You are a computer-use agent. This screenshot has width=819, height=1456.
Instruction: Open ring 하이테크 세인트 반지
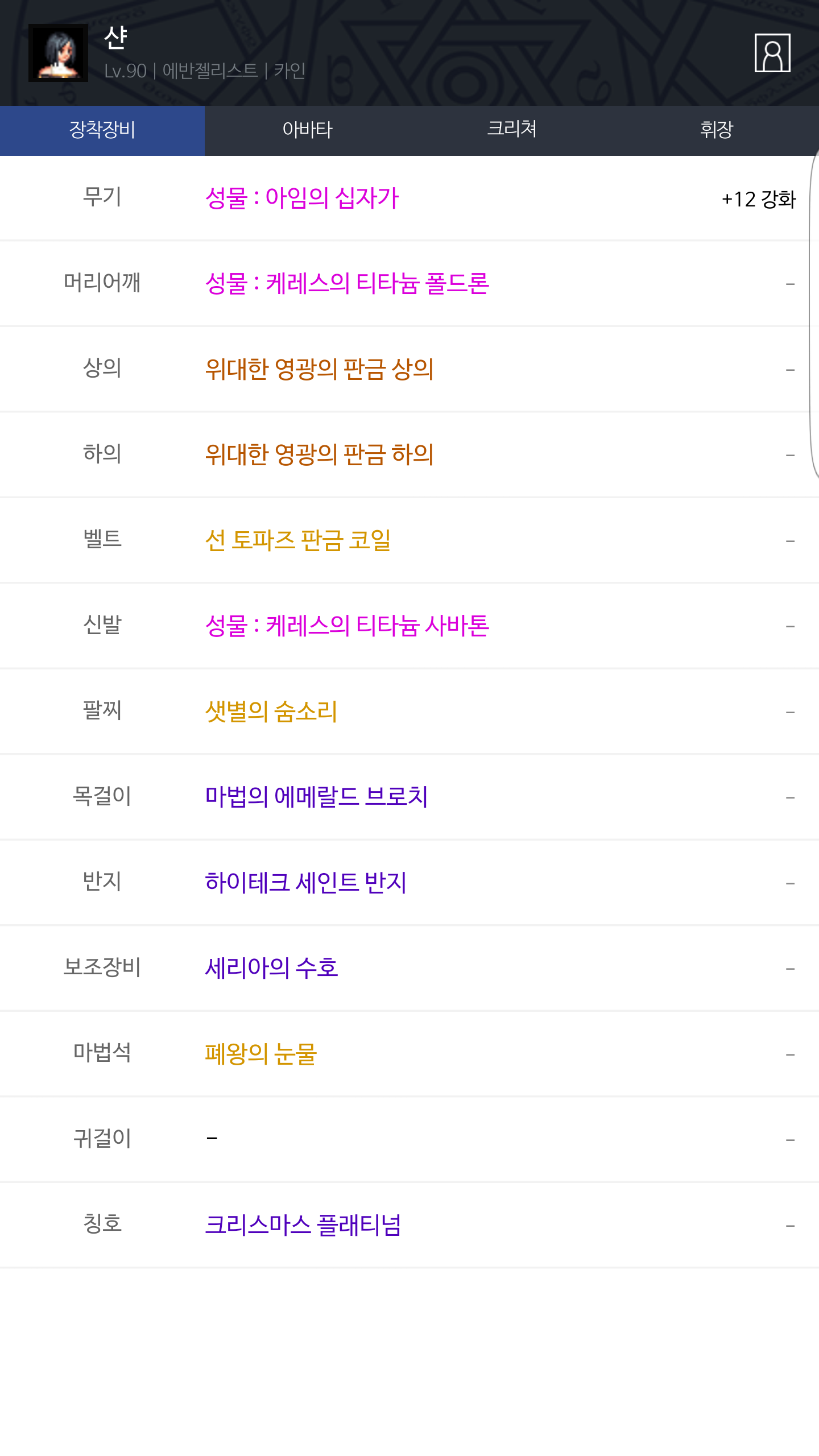click(305, 883)
